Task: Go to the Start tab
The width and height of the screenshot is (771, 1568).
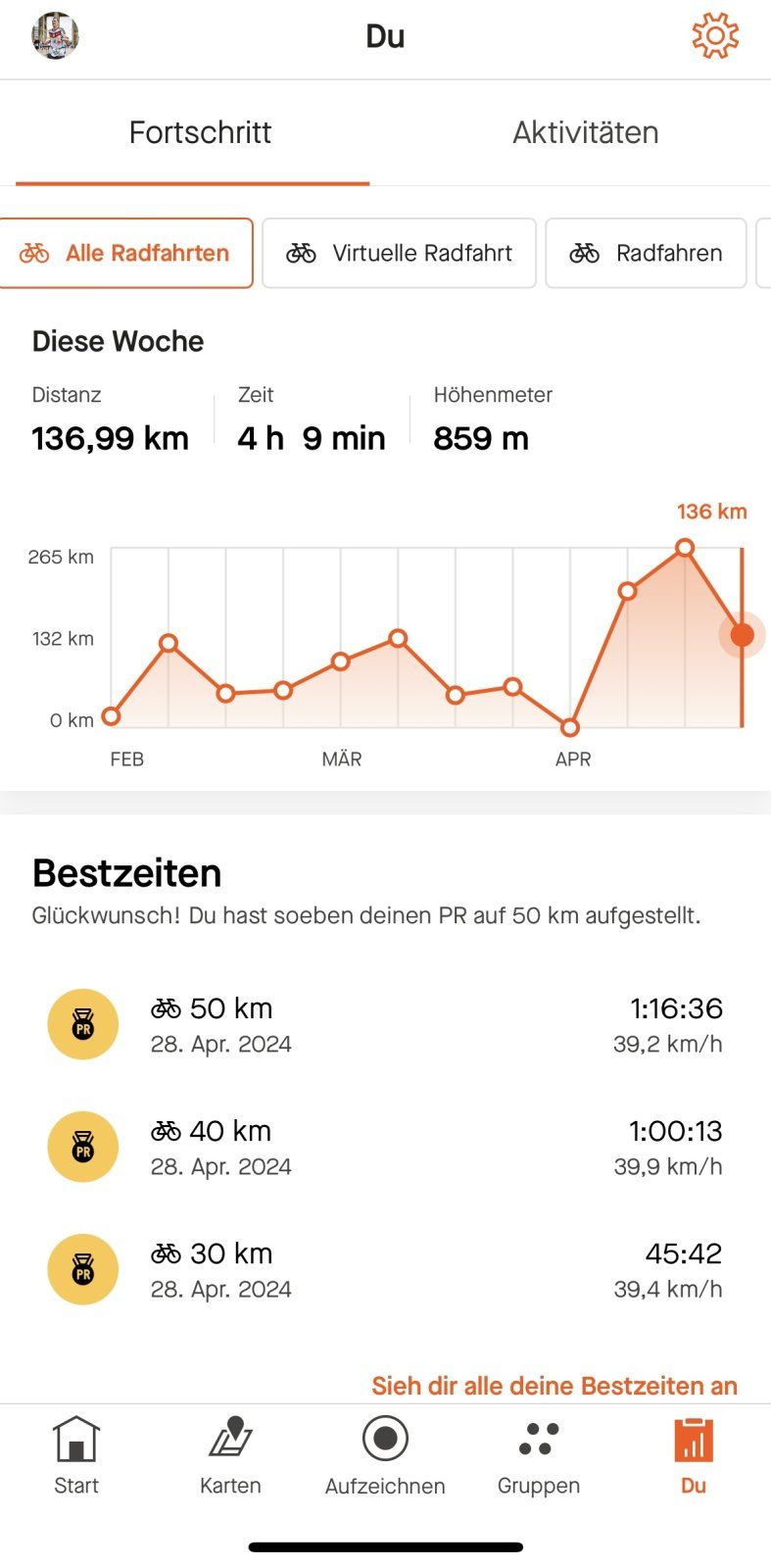Action: pos(76,1455)
